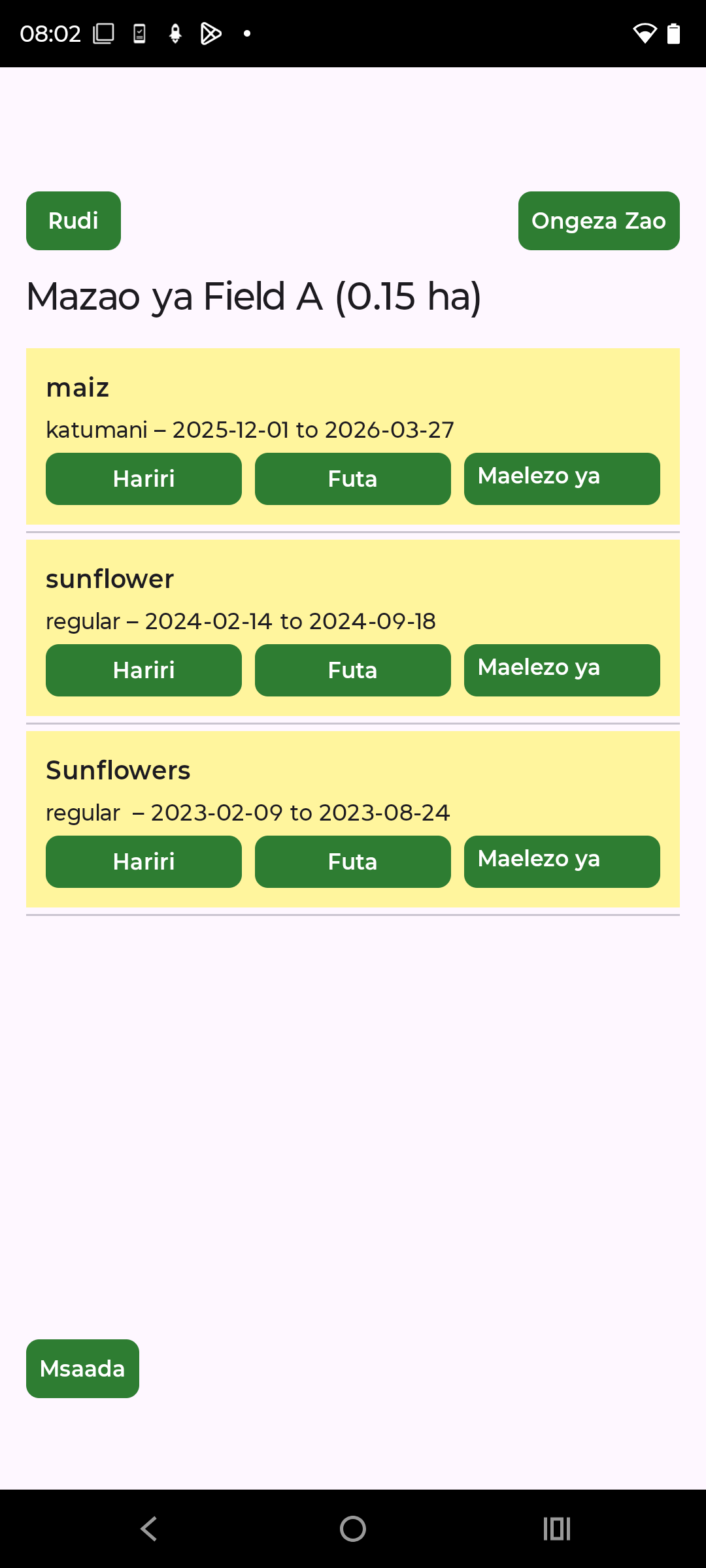
Task: Delete the maiz crop with Futa
Action: click(x=352, y=479)
